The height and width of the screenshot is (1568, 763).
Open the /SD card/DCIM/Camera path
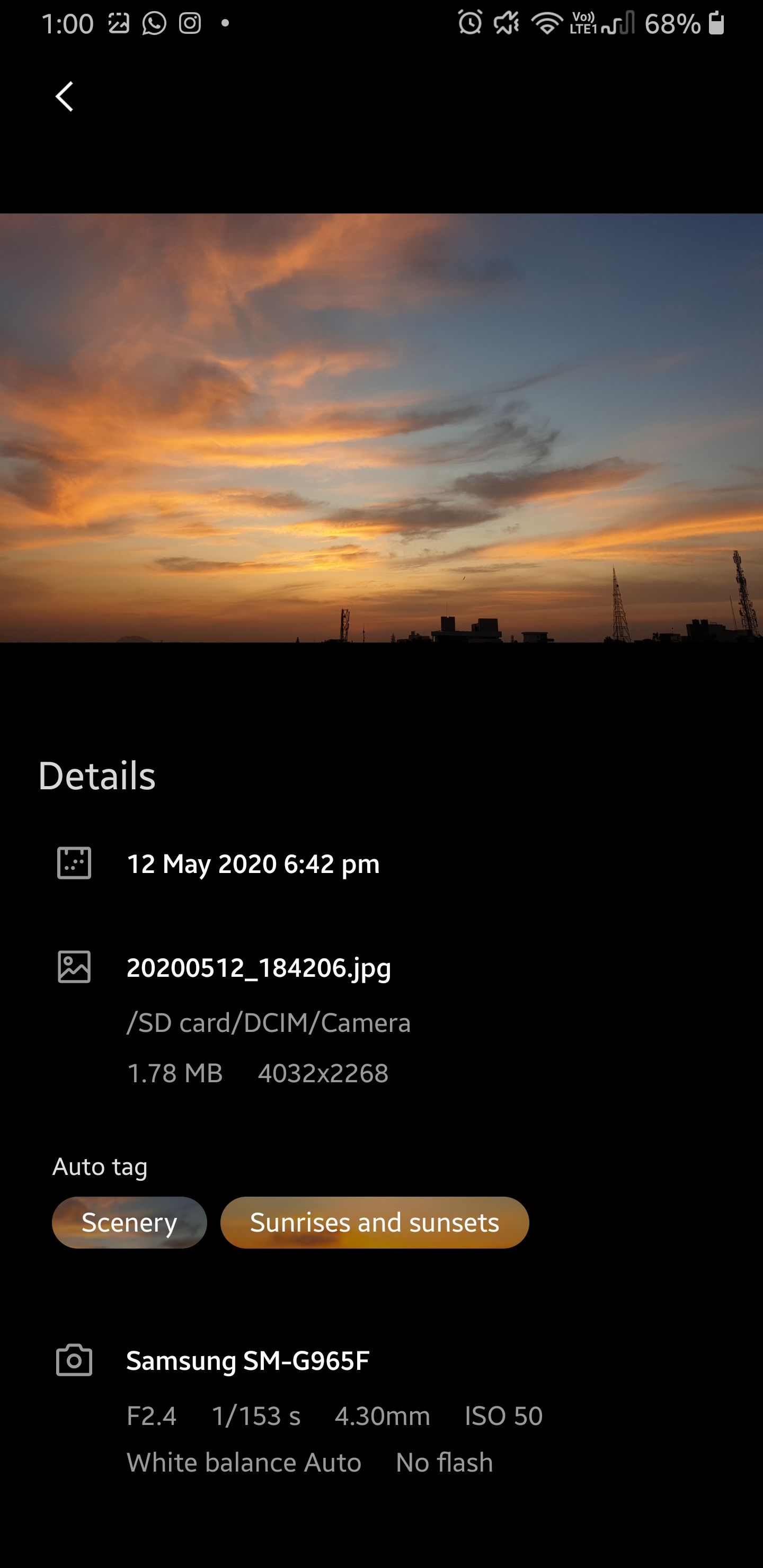point(269,1022)
